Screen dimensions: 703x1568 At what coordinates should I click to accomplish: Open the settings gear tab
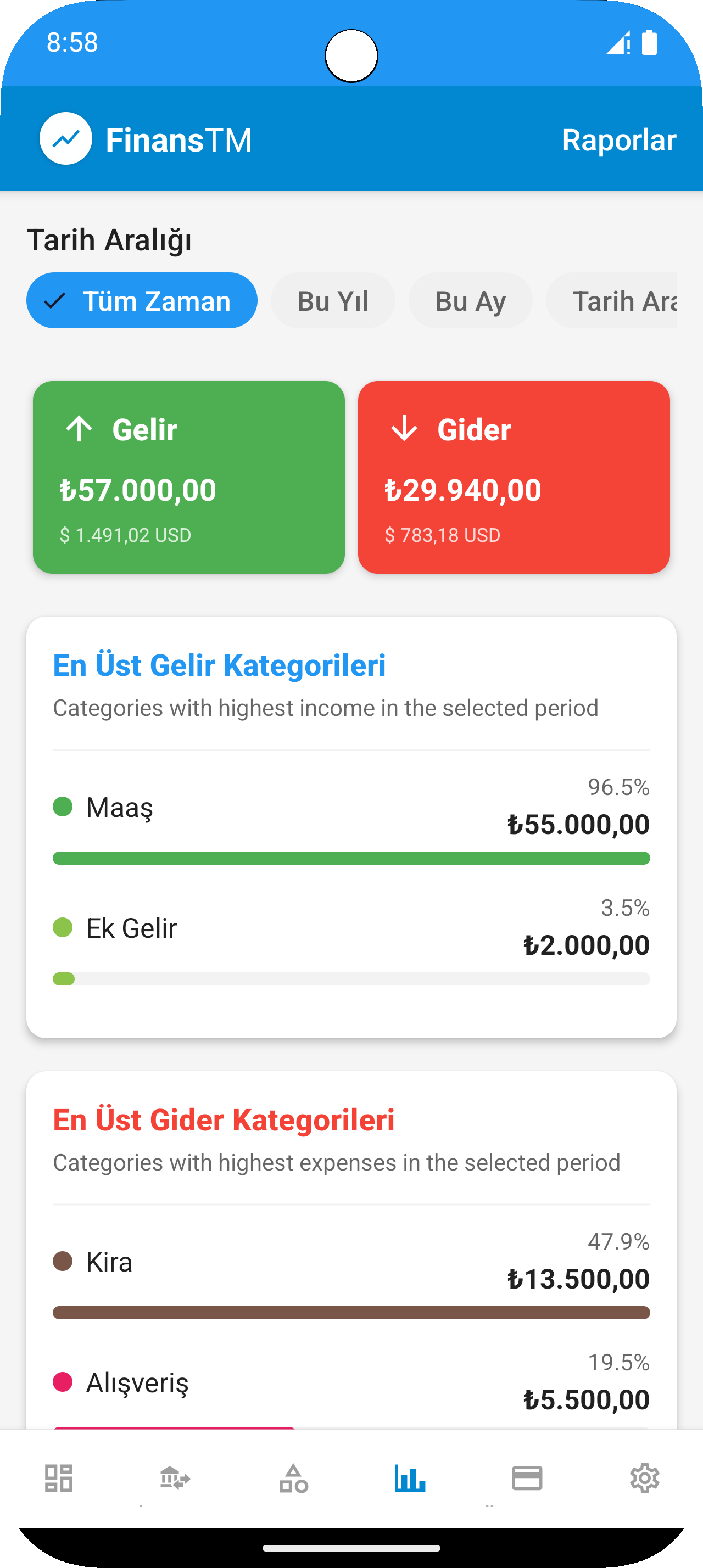click(x=645, y=1478)
